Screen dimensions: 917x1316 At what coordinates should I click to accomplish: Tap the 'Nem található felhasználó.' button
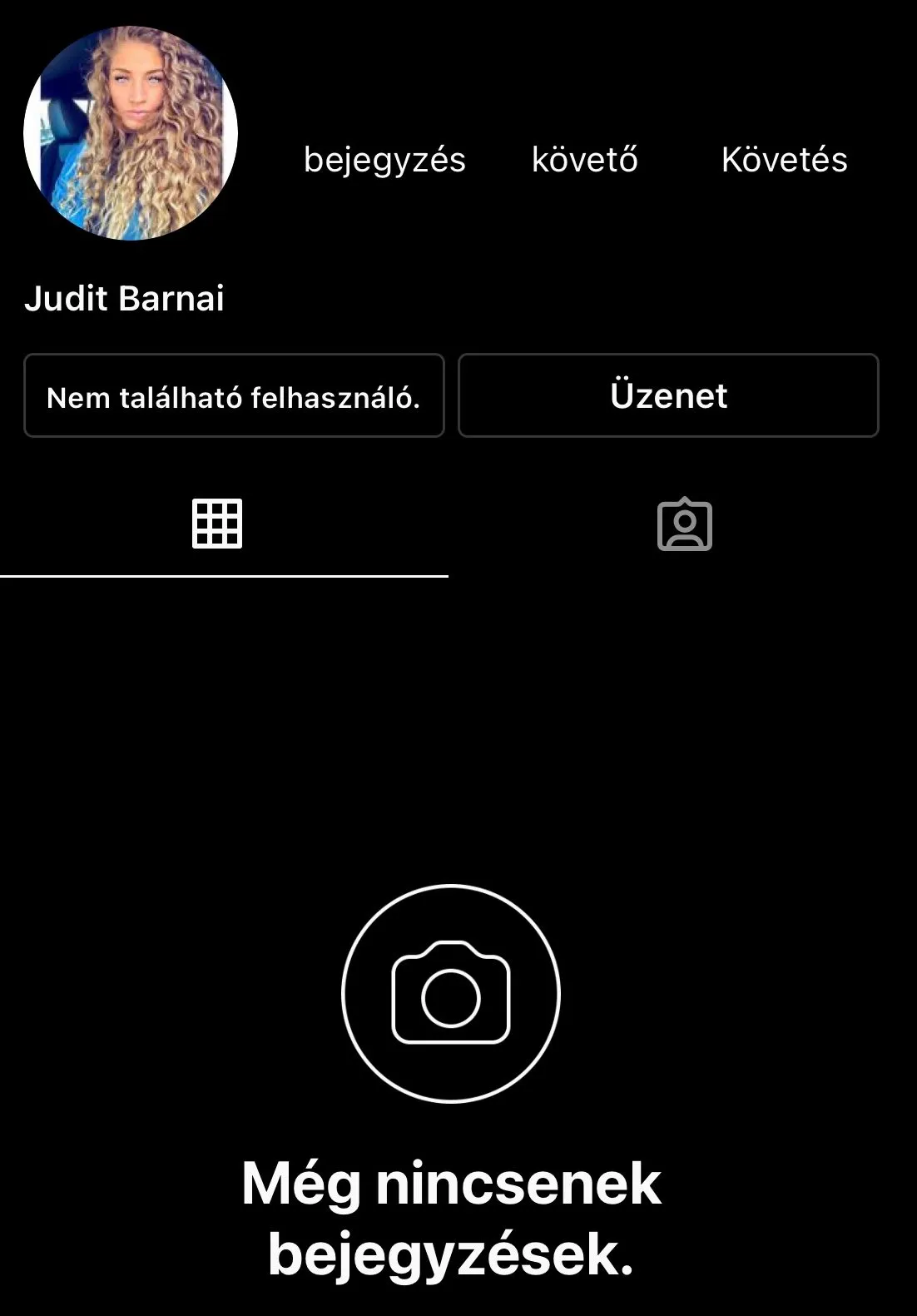234,396
